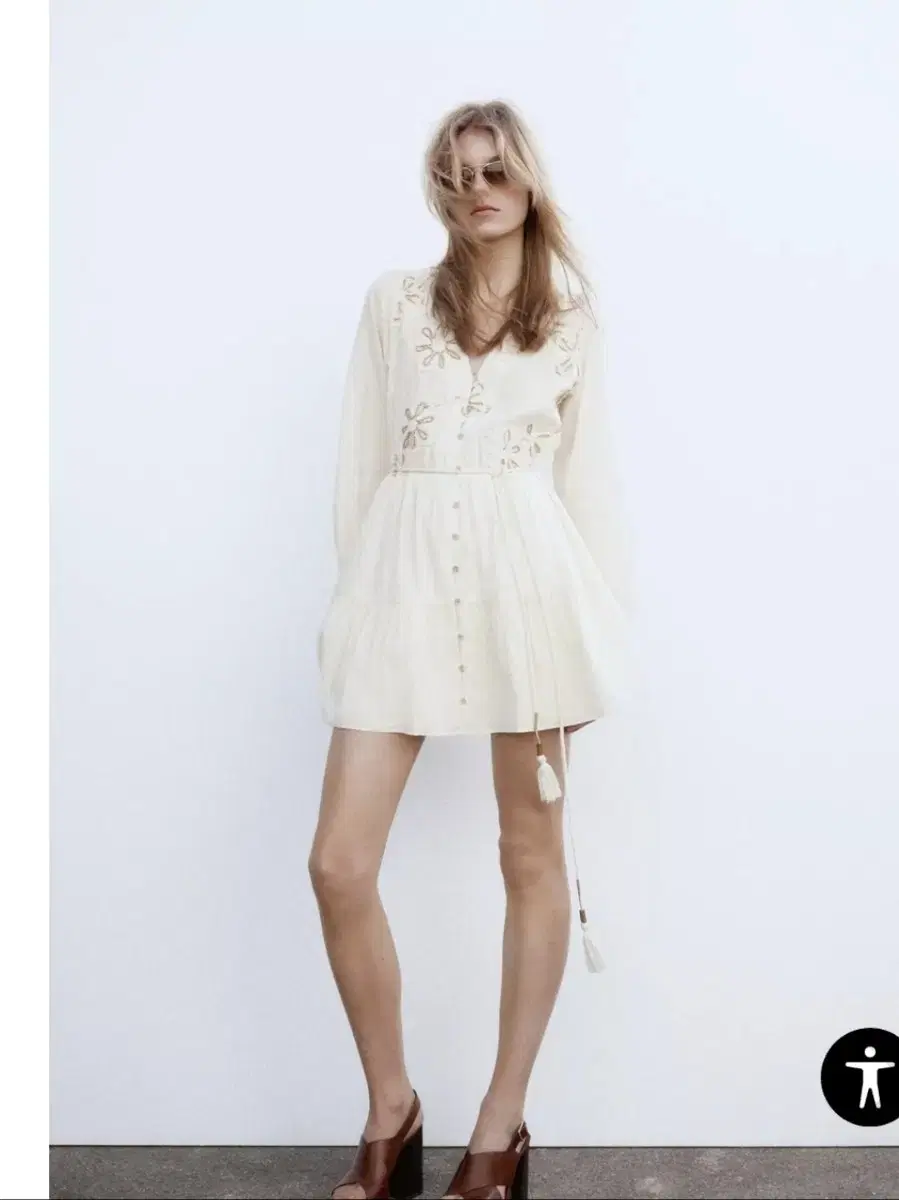This screenshot has width=899, height=1200.
Task: Click the model wearing the white dress
Action: pos(470,500)
